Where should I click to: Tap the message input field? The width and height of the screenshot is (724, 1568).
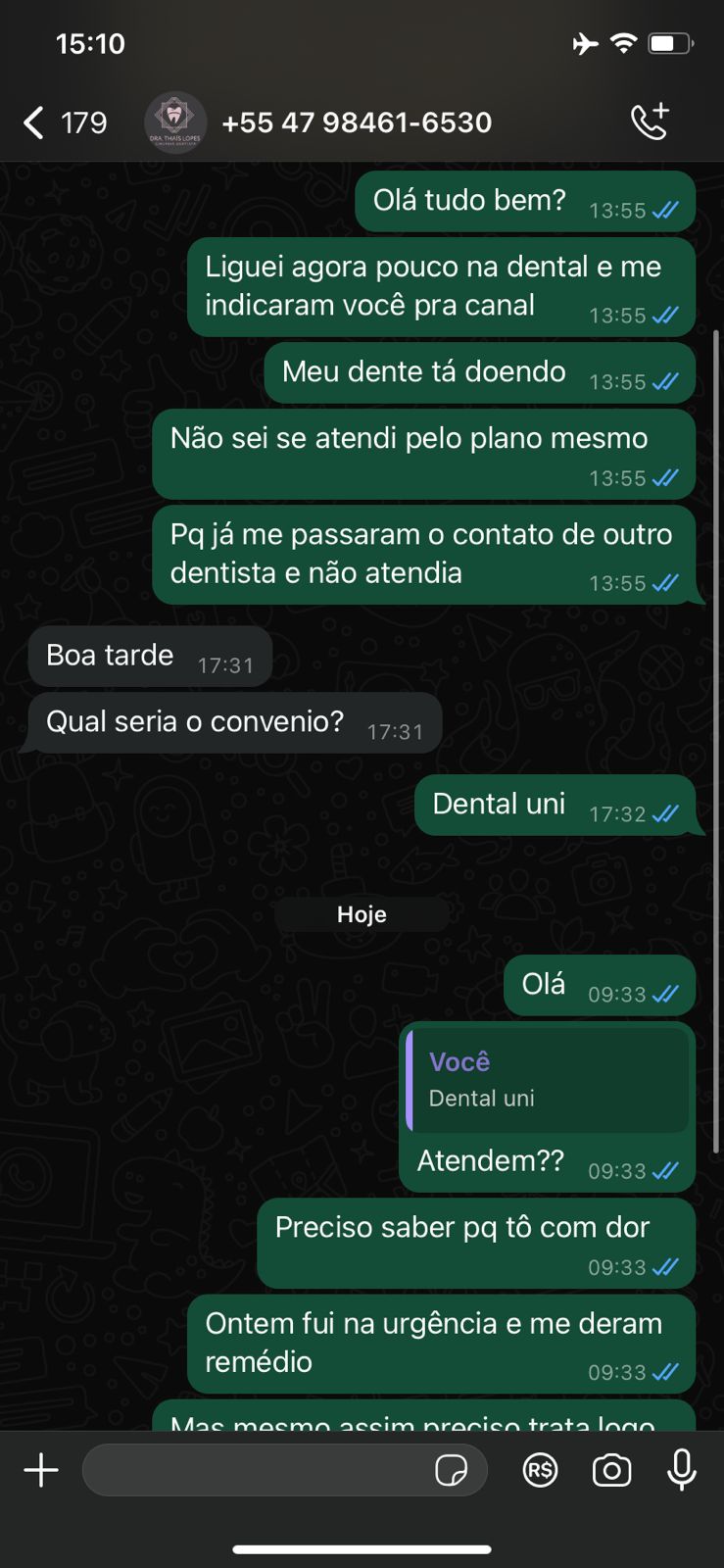[x=255, y=1470]
